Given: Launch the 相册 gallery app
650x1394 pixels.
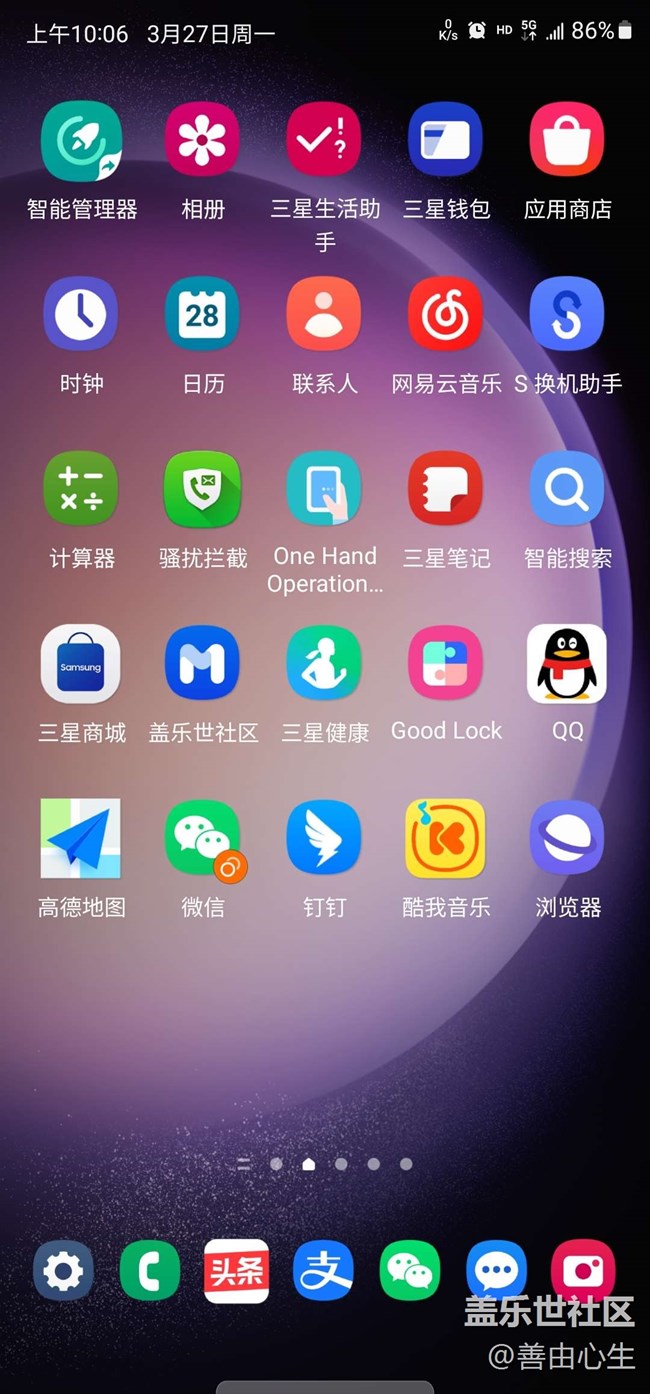Looking at the screenshot, I should coord(203,141).
